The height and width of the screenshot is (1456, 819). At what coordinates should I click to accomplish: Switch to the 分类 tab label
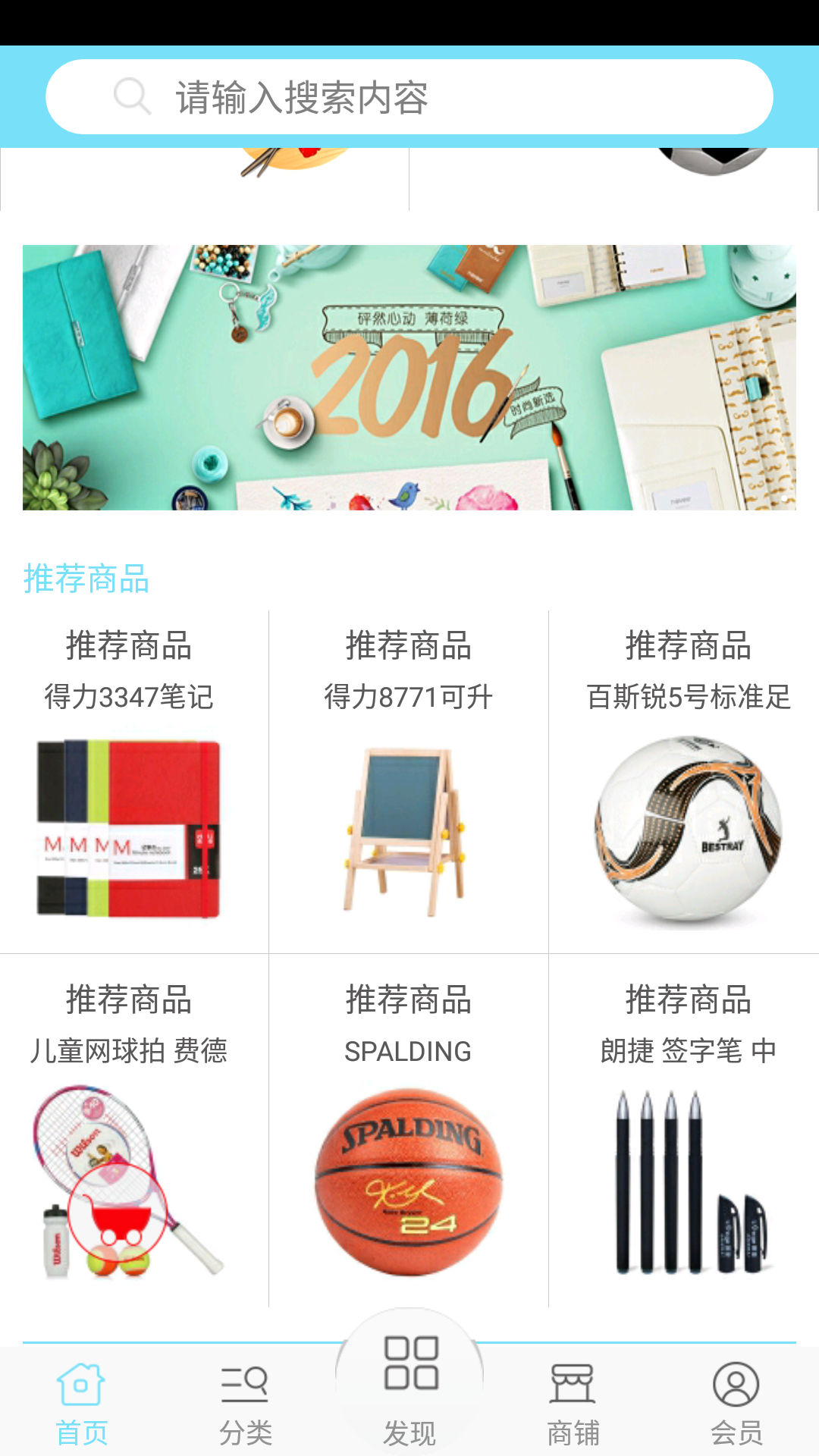pyautogui.click(x=245, y=1430)
